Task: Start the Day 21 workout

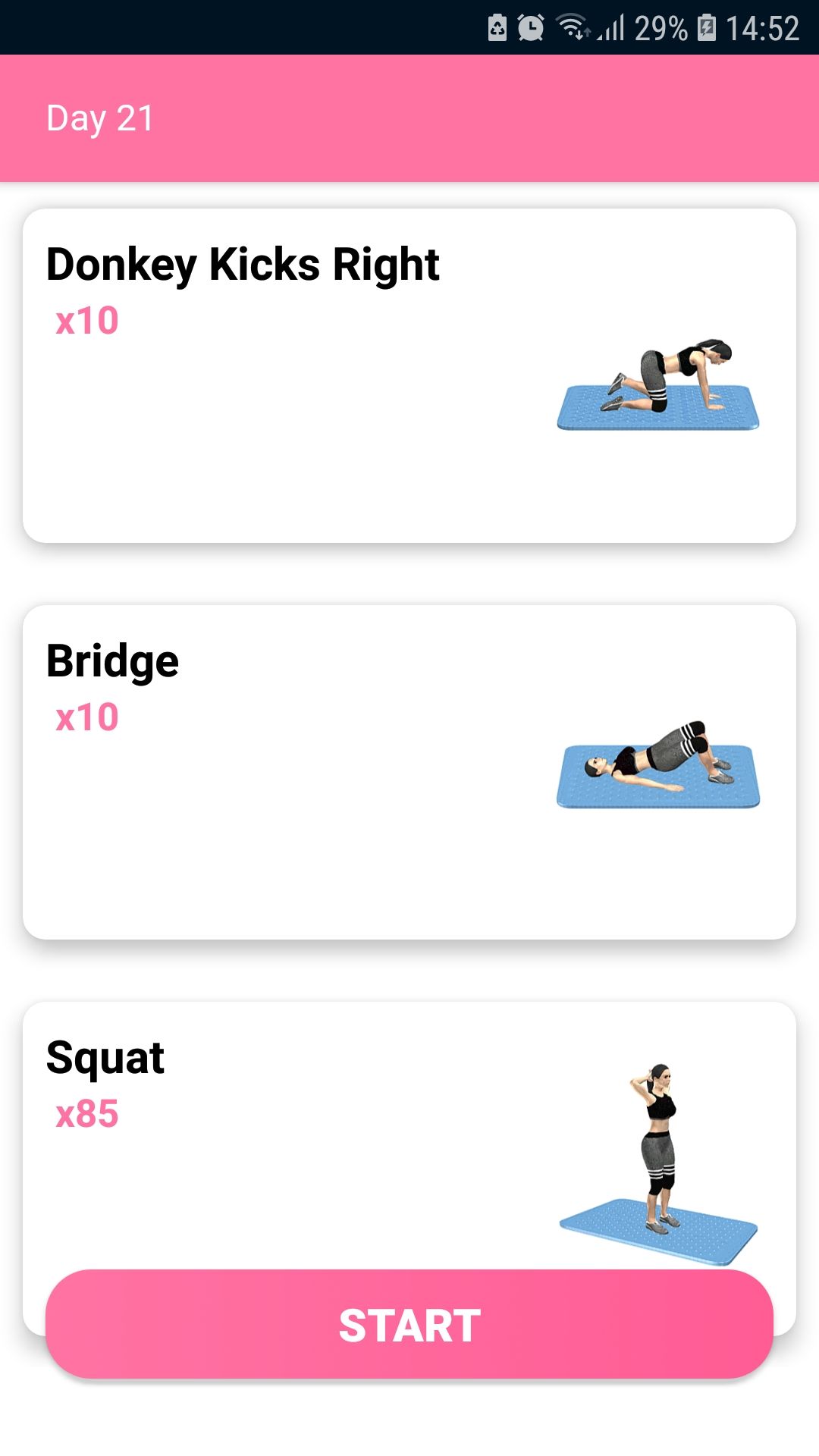Action: coord(409,1324)
